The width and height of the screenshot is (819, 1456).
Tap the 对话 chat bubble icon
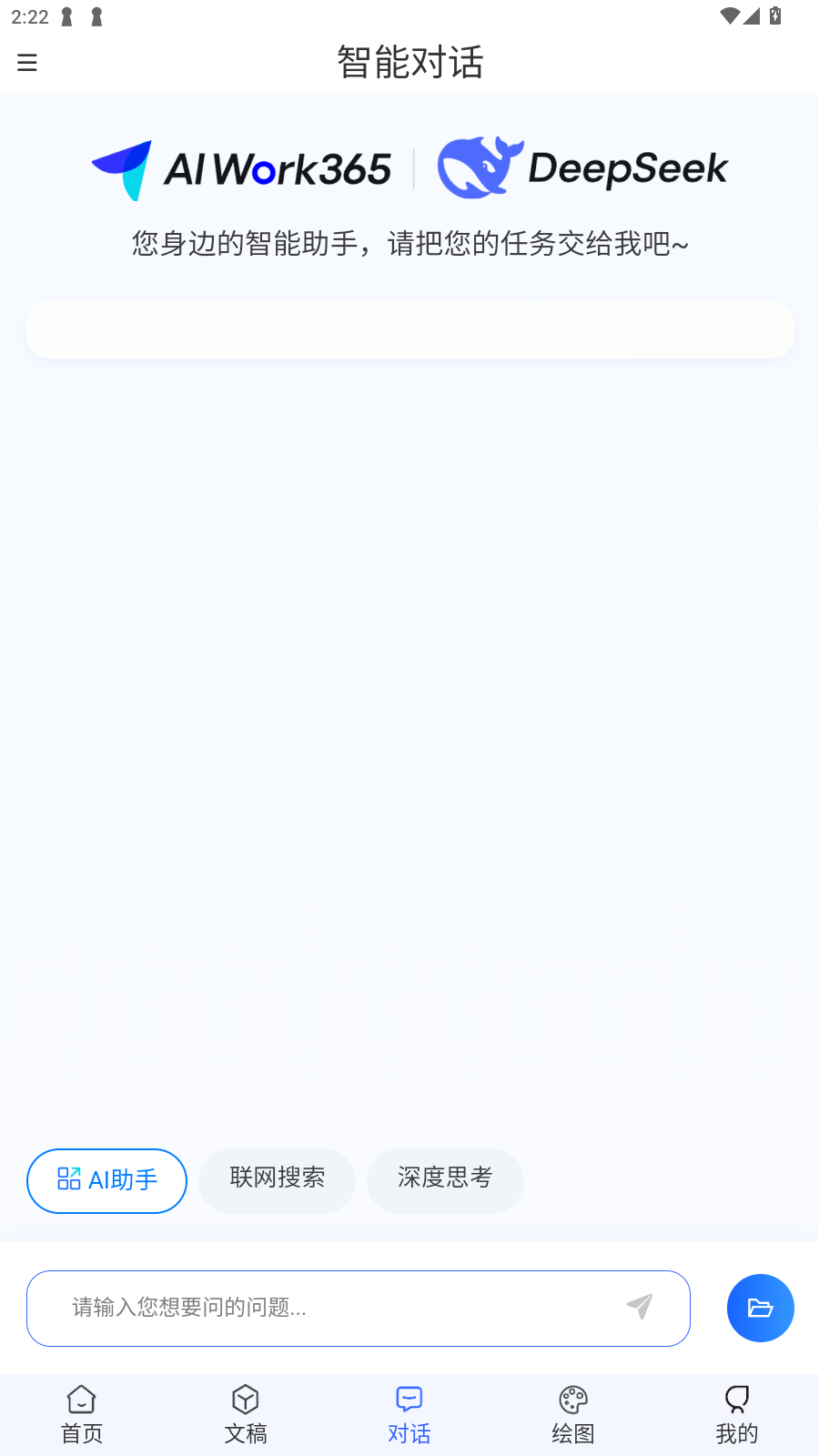pos(409,1400)
